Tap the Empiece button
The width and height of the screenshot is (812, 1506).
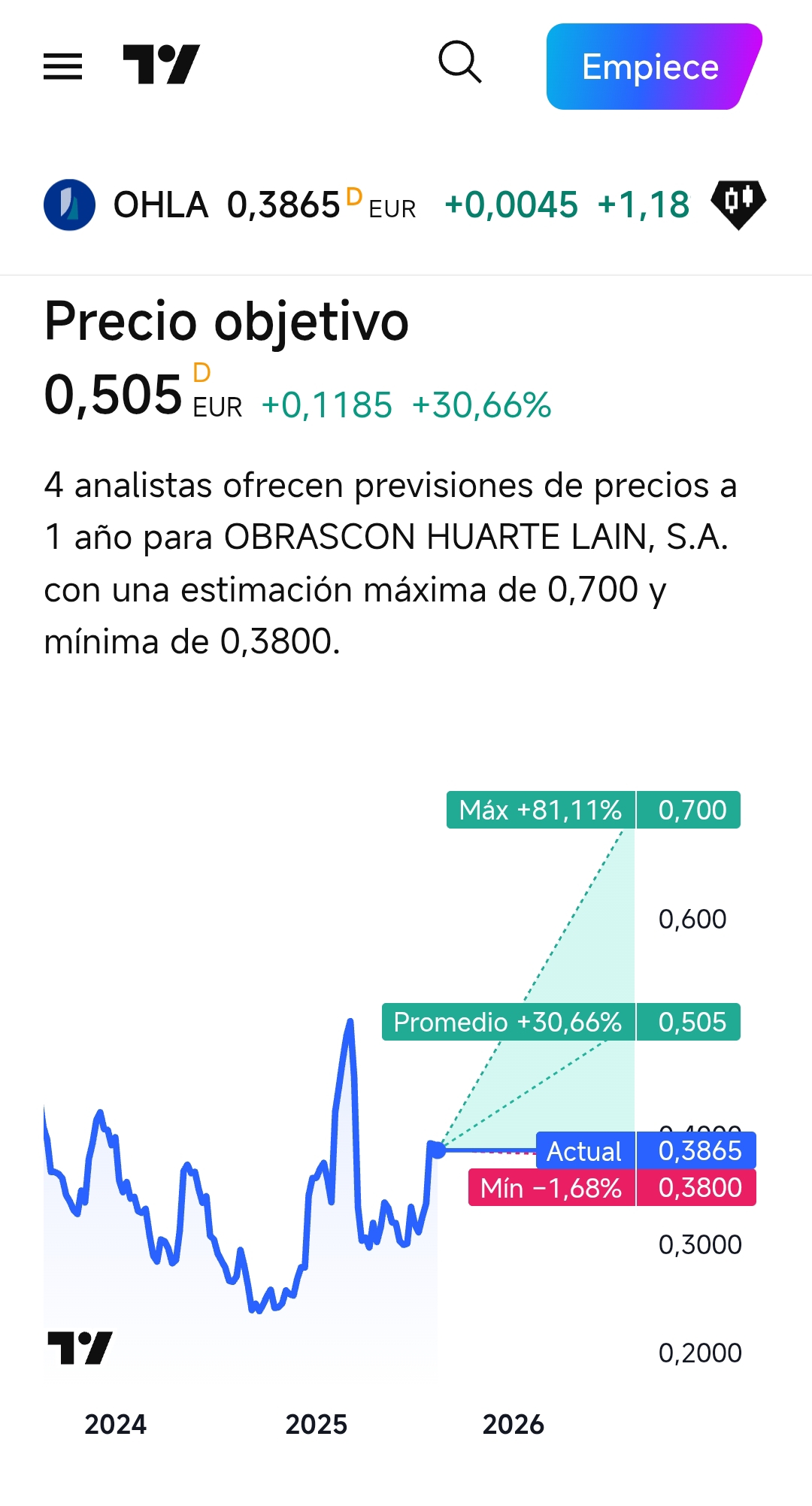(x=653, y=67)
